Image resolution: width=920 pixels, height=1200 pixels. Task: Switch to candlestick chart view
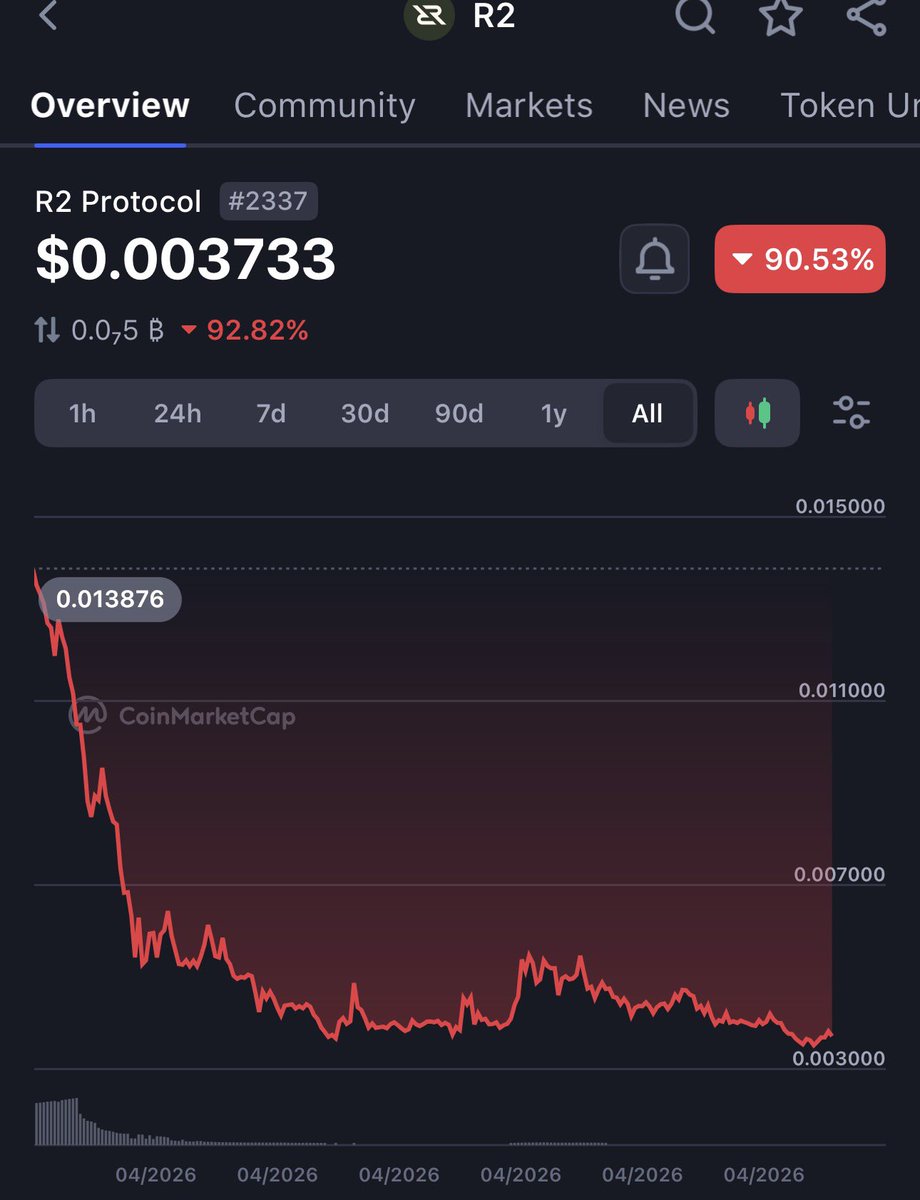[x=757, y=413]
